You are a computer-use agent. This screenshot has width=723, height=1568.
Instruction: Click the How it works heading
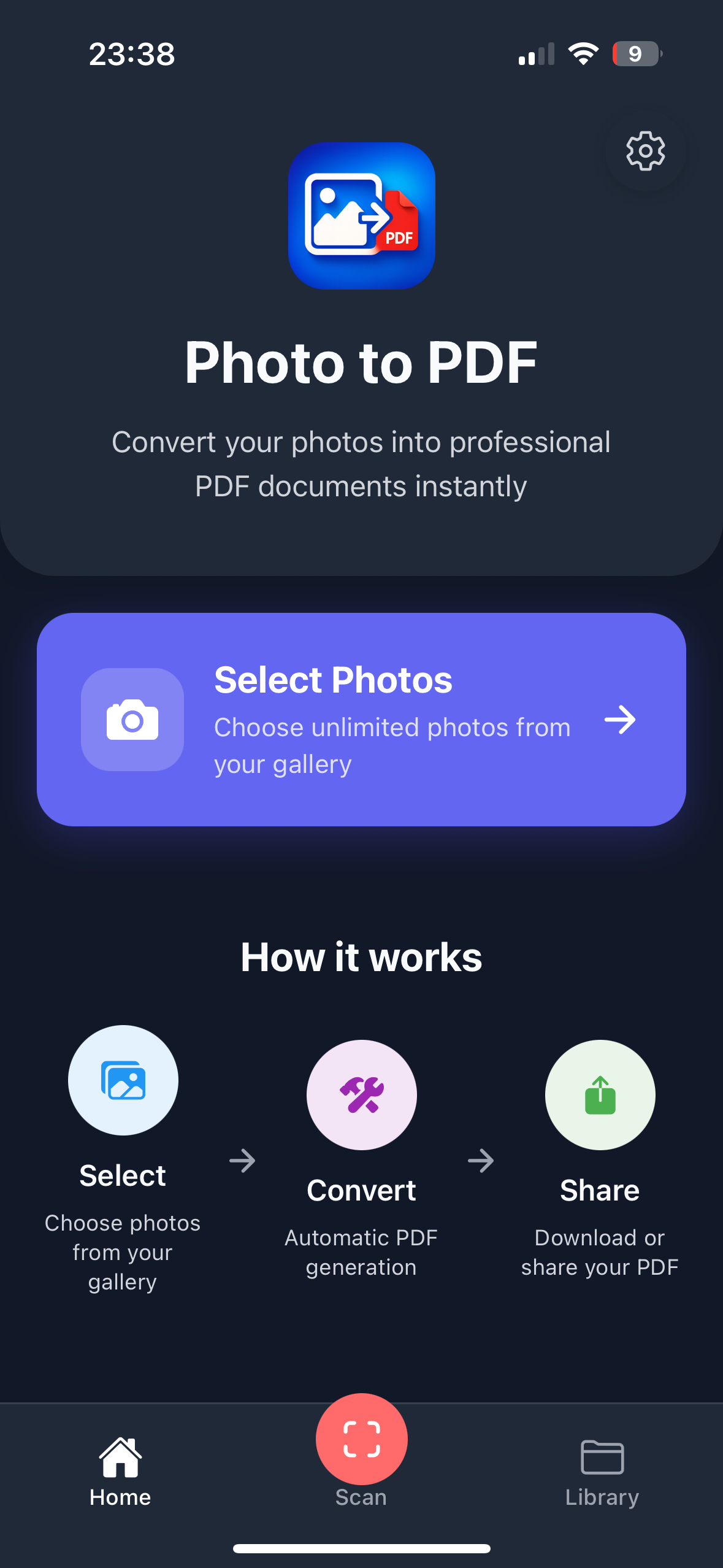pyautogui.click(x=361, y=957)
